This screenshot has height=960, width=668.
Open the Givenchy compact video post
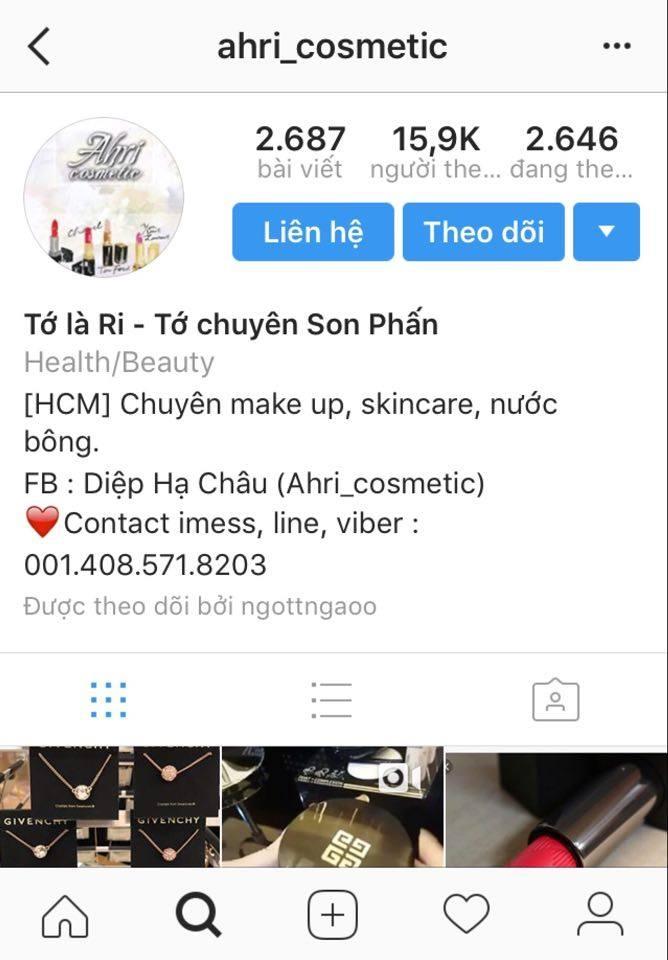point(332,807)
